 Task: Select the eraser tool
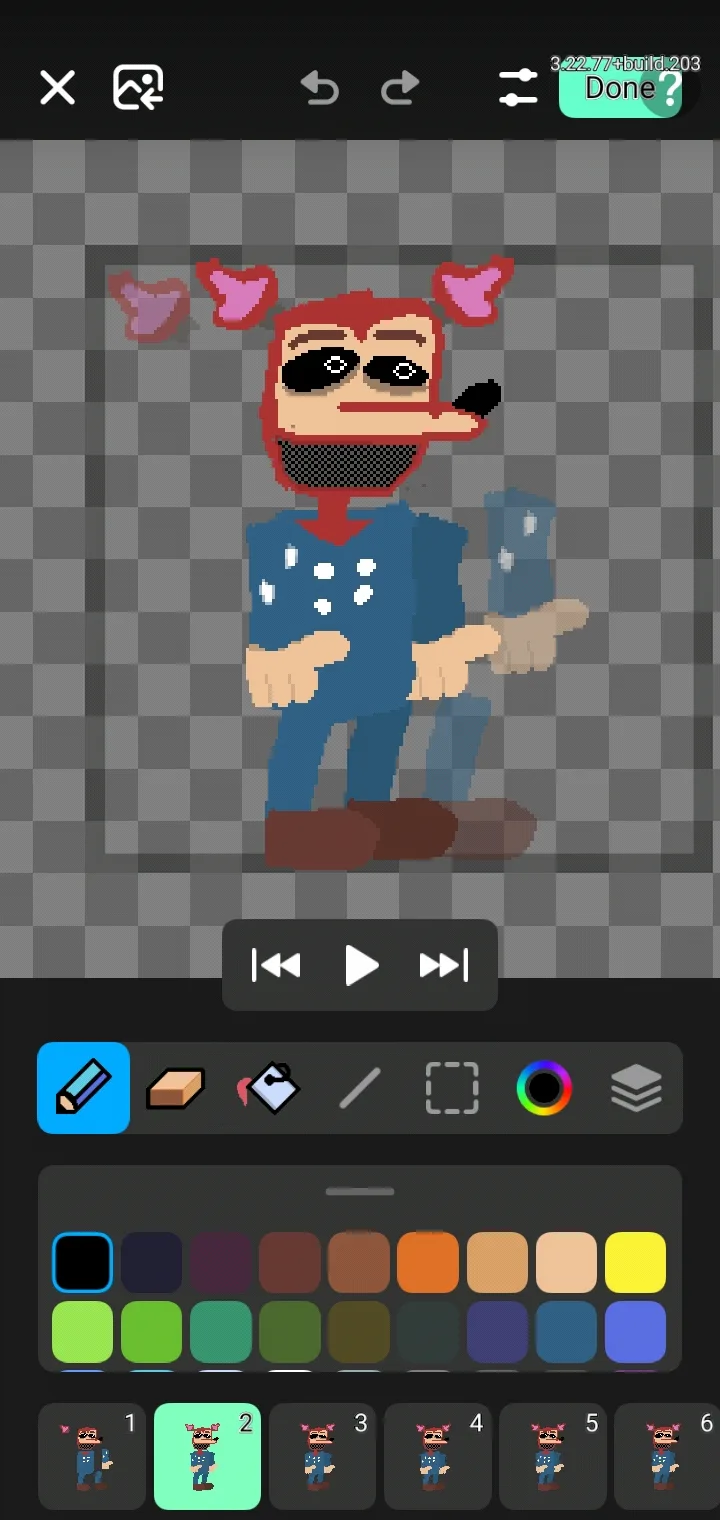(x=176, y=1088)
